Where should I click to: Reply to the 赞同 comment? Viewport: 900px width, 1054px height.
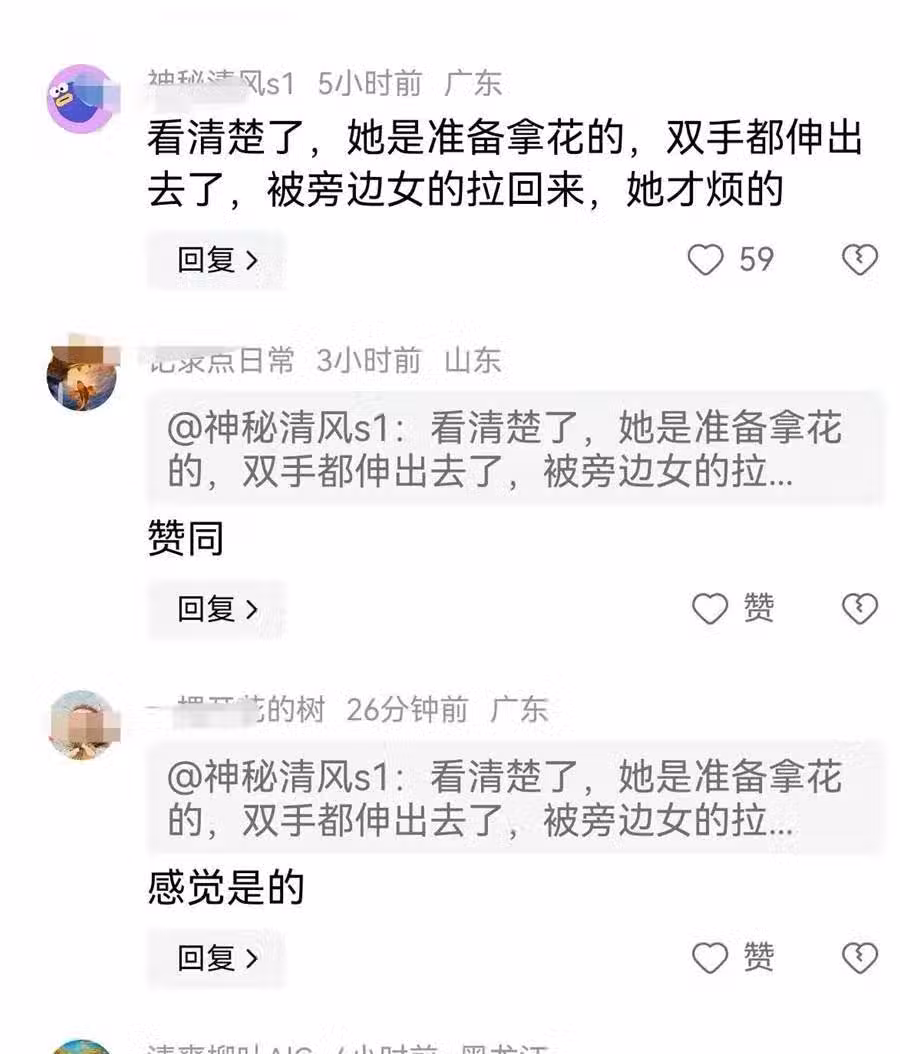217,608
